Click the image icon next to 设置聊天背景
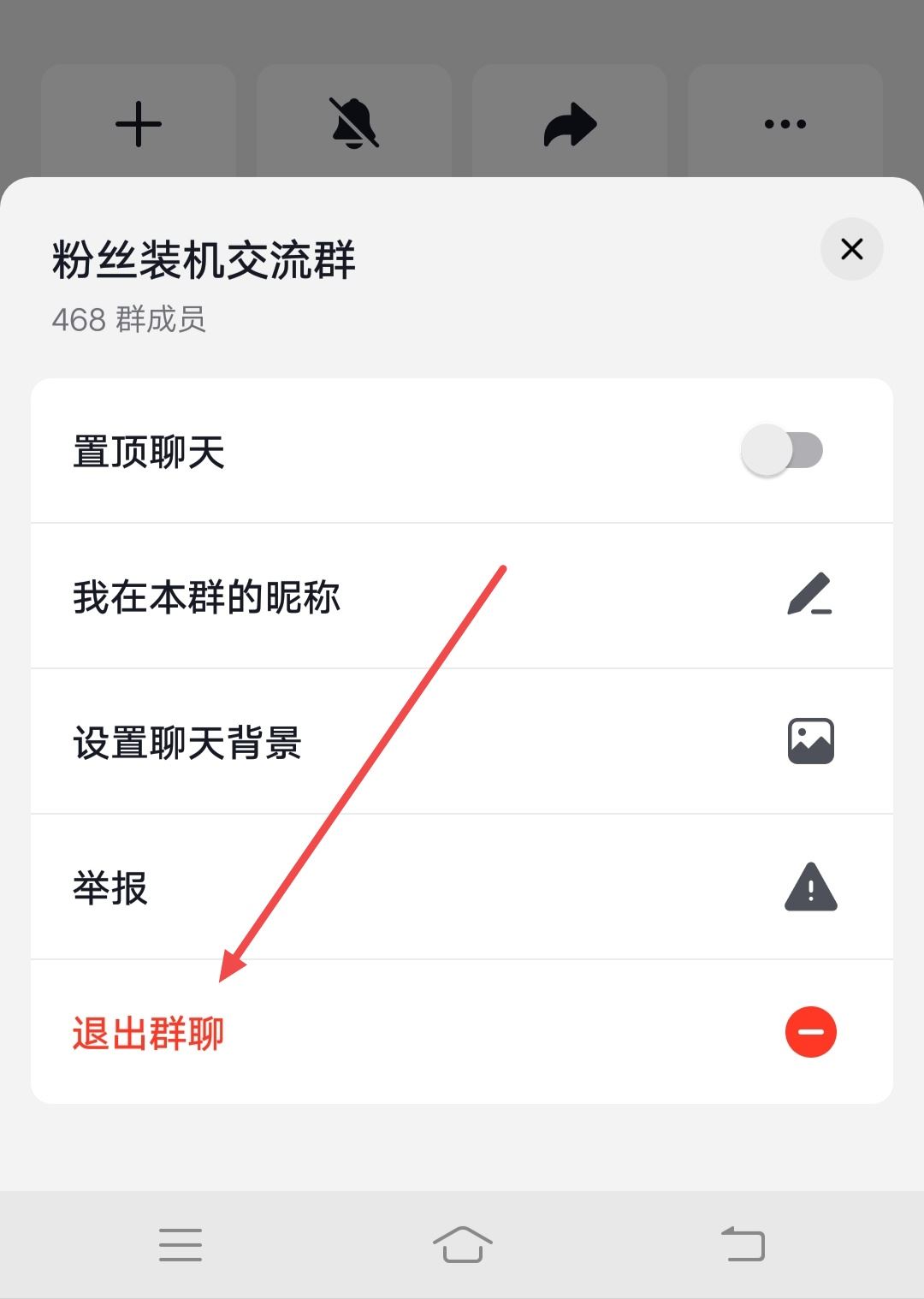Screen dimensions: 924x1299 810,741
